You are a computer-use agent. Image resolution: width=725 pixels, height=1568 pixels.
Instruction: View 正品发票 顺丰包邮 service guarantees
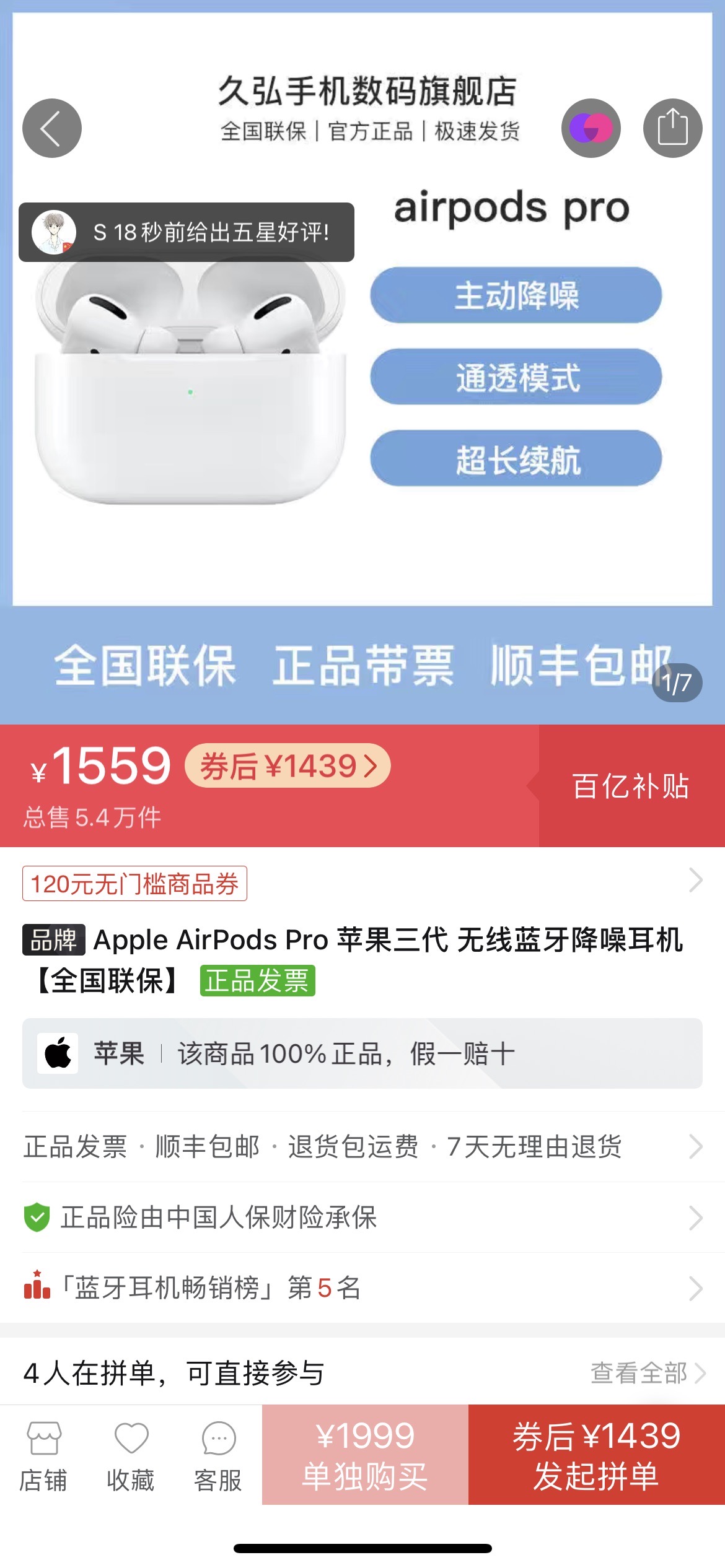tap(362, 1146)
